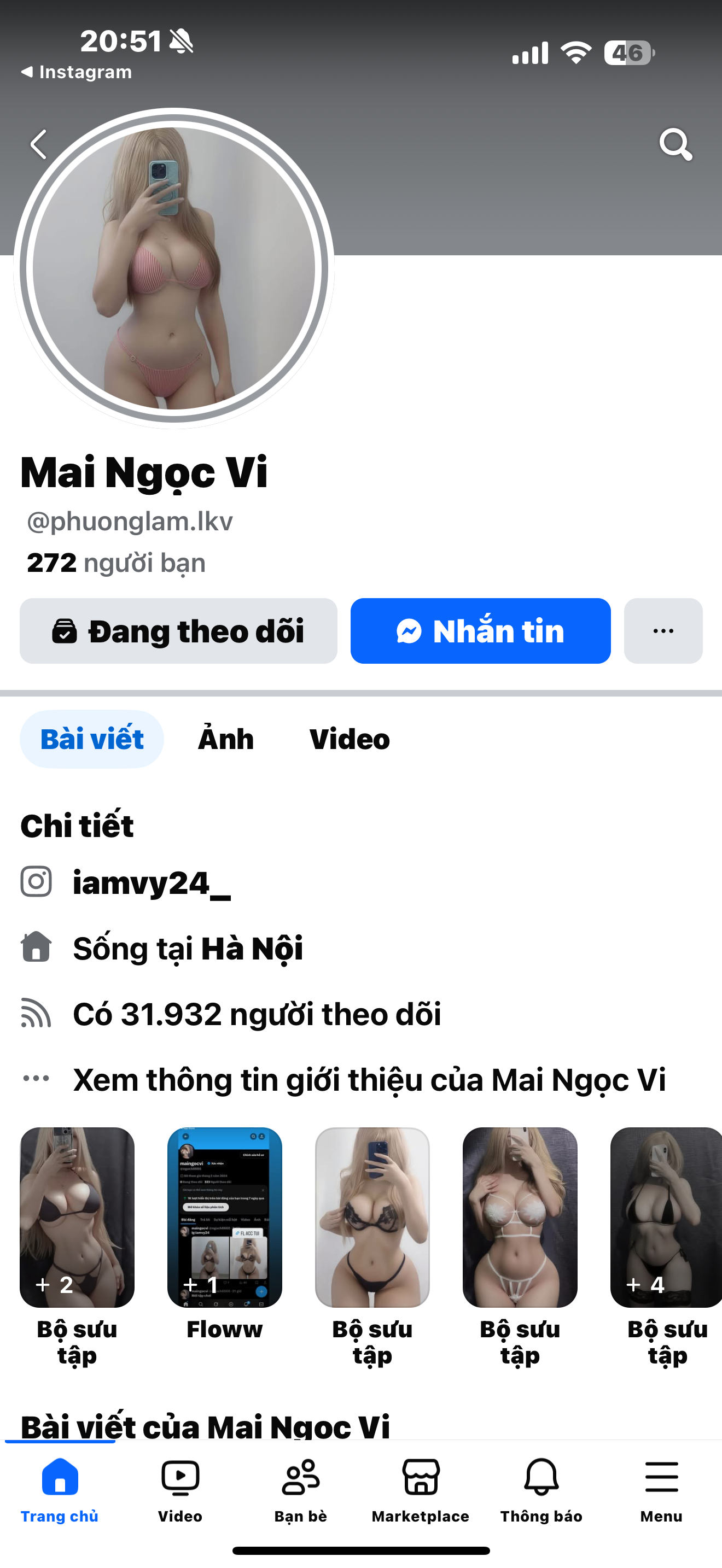
Task: Open the Floww highlight collection
Action: click(x=225, y=1218)
